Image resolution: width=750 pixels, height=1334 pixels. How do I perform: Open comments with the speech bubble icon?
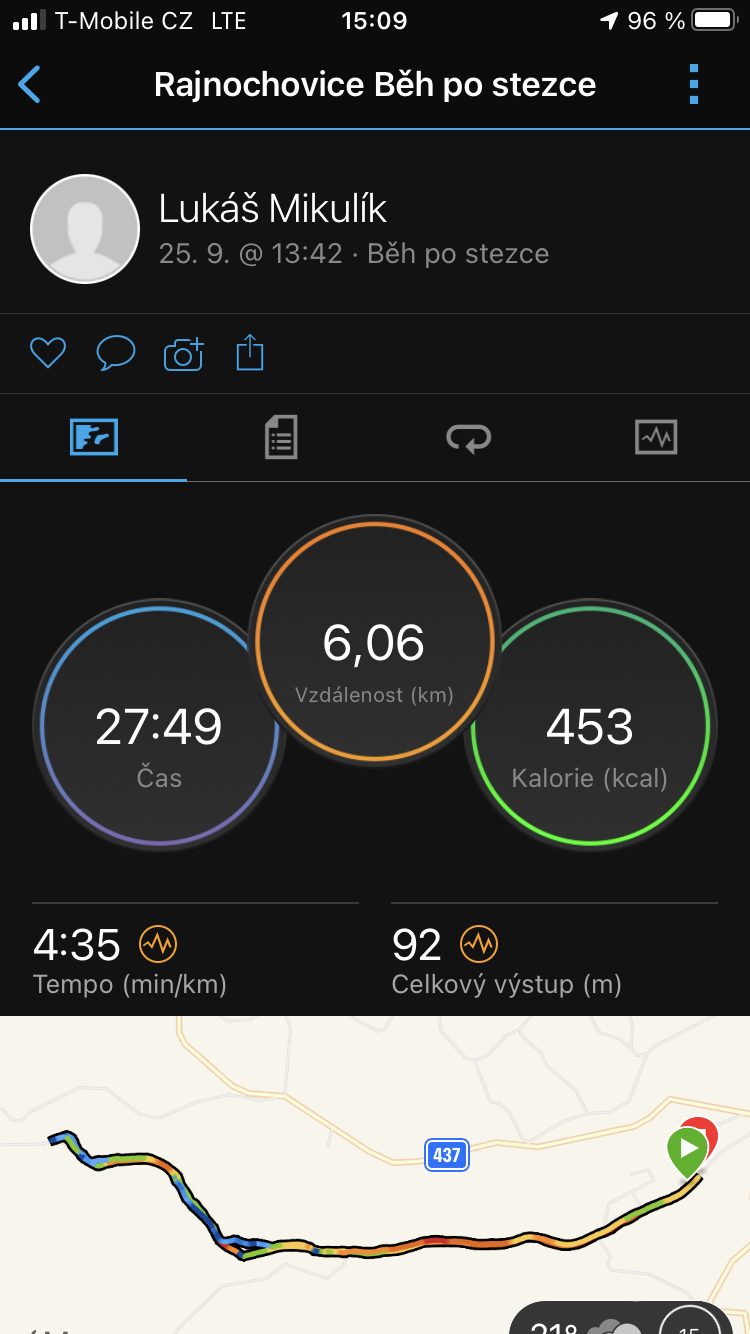(x=116, y=353)
